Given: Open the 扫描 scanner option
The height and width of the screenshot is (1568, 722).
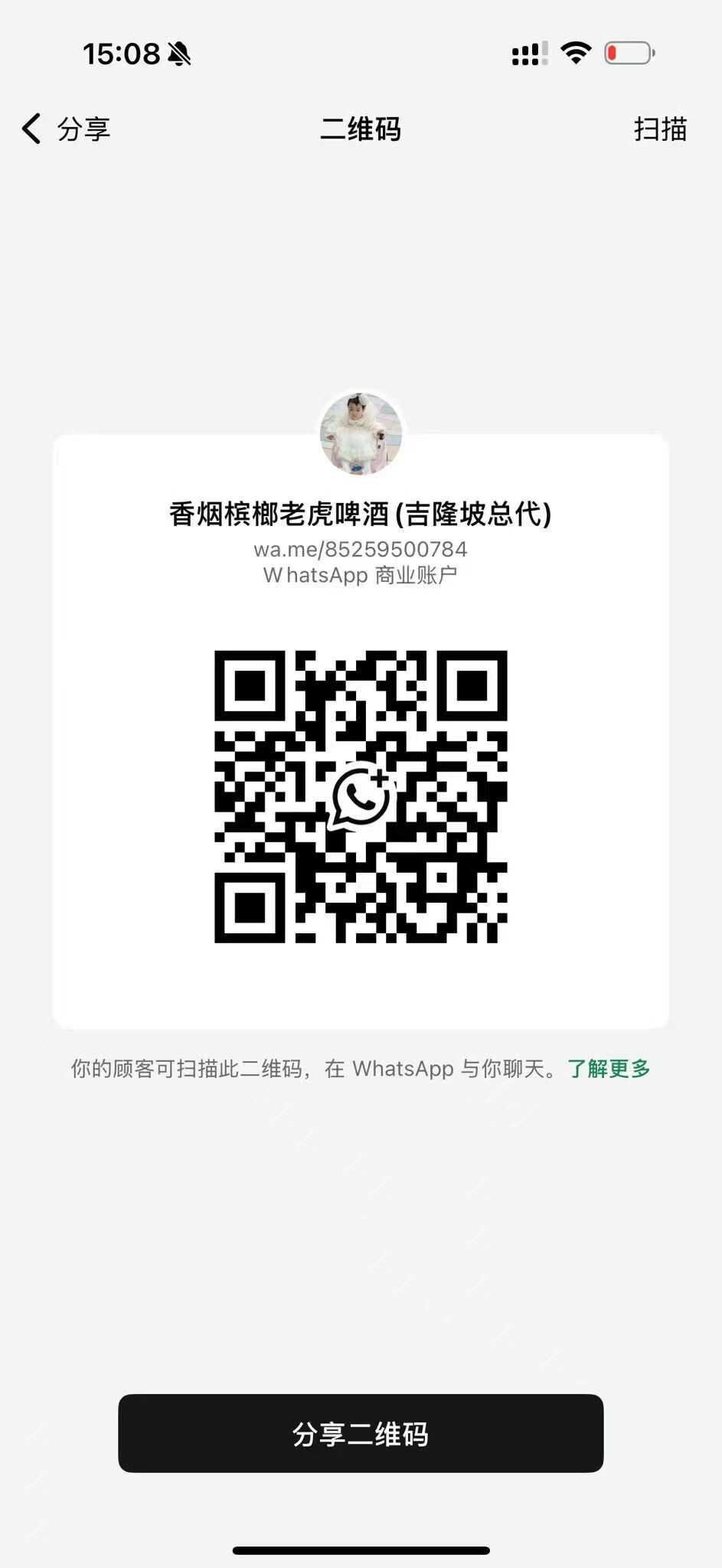Looking at the screenshot, I should (x=659, y=129).
